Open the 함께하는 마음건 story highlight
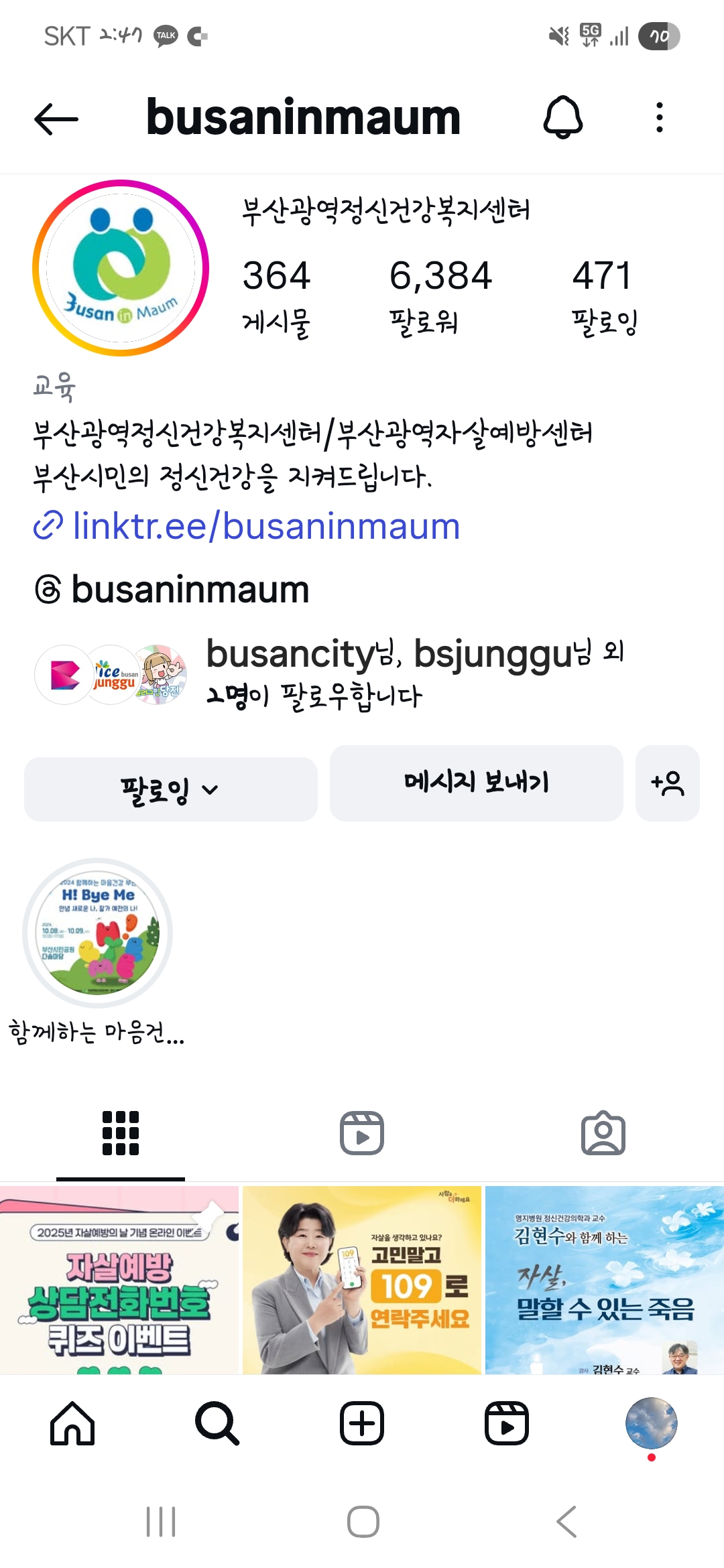724x1568 pixels. click(98, 933)
